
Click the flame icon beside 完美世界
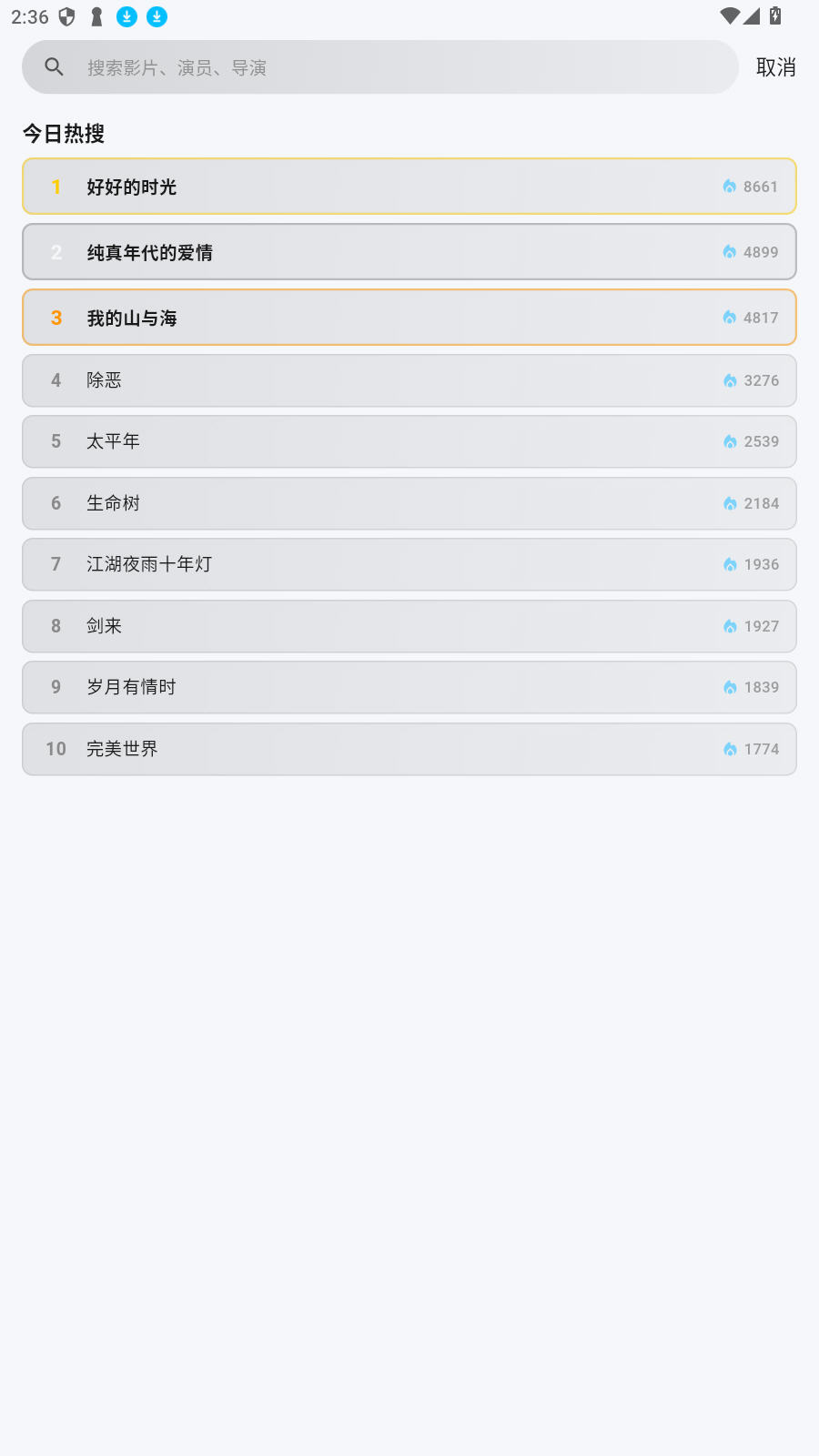pos(730,749)
